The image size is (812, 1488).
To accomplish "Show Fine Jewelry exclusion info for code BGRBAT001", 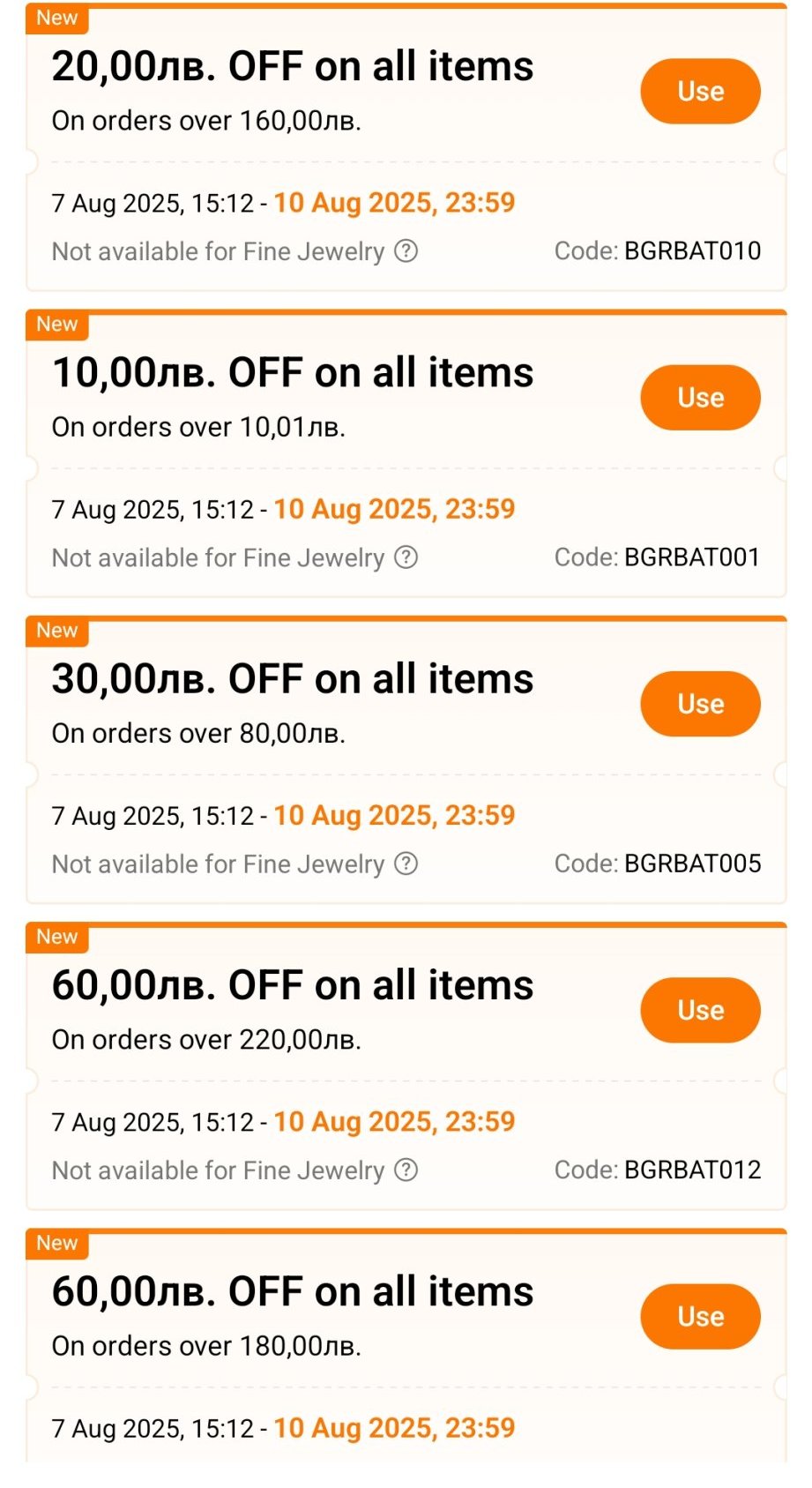I will [x=406, y=557].
